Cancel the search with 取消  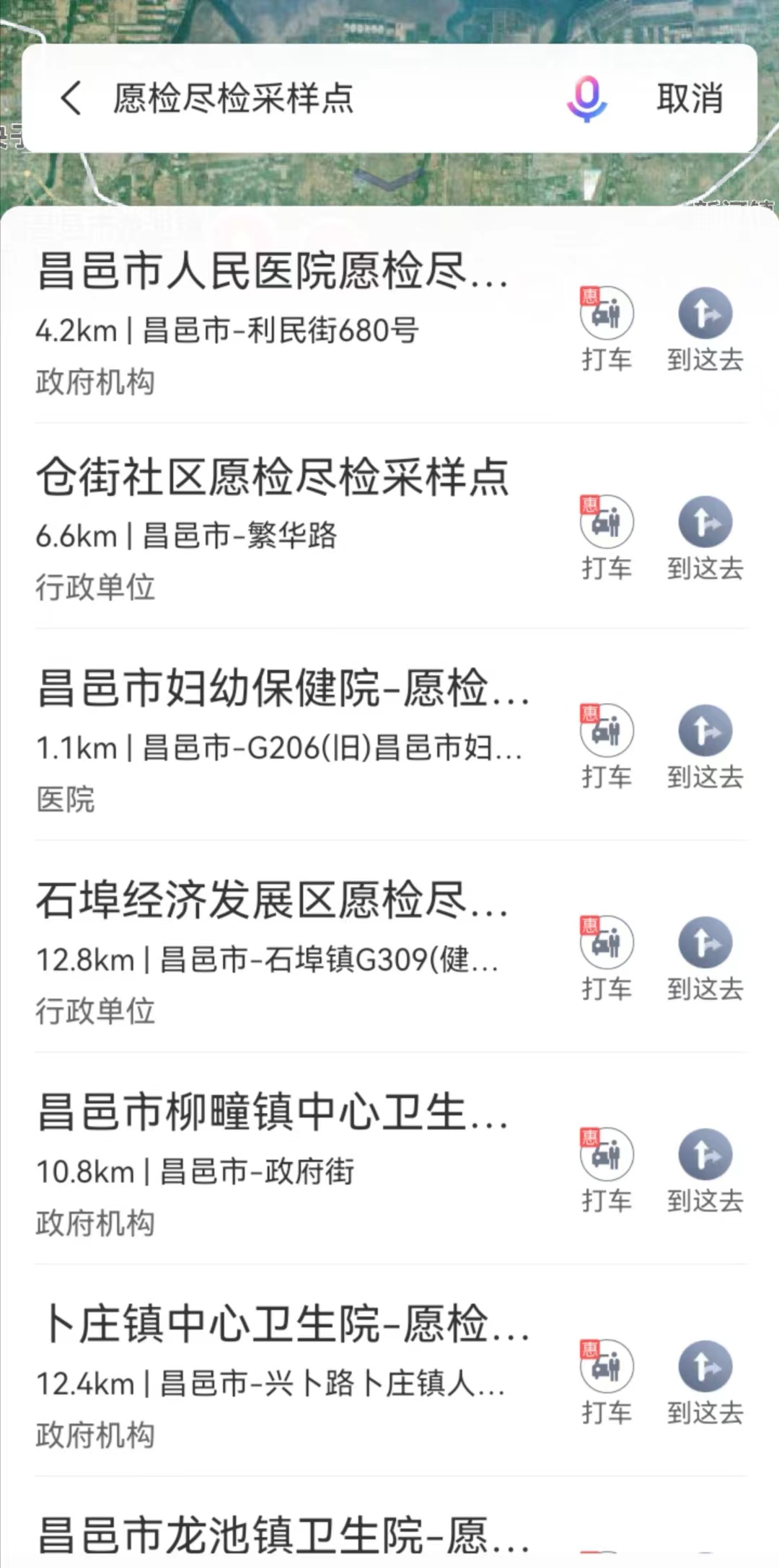point(690,98)
